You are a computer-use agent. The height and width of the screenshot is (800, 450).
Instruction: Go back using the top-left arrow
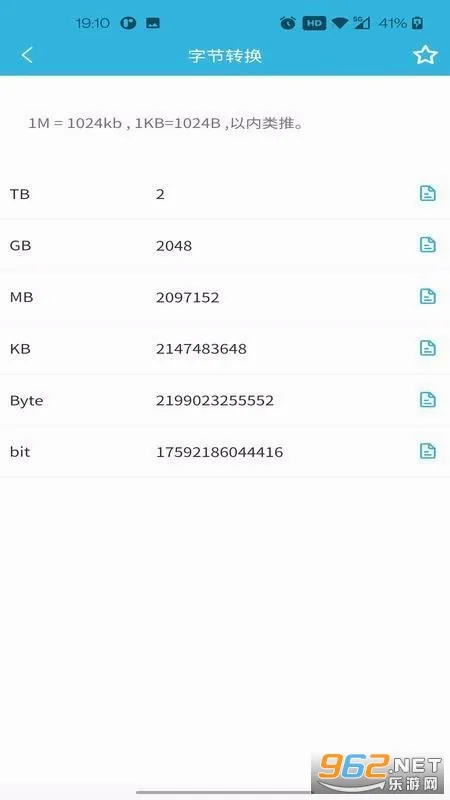27,55
